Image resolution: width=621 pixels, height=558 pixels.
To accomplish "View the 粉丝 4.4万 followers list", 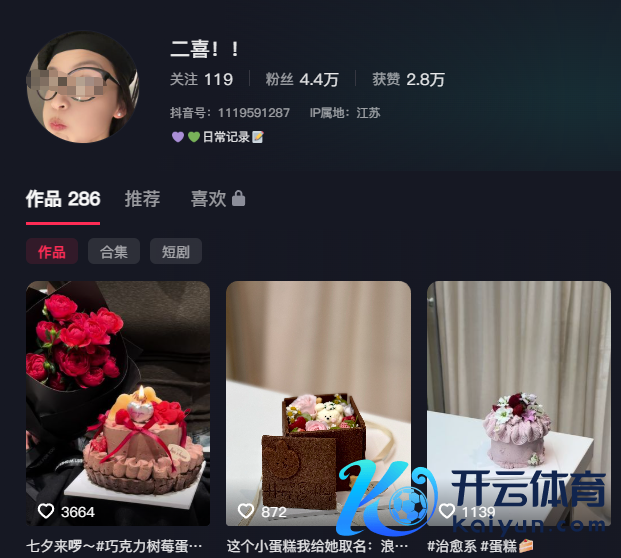I will click(x=301, y=80).
